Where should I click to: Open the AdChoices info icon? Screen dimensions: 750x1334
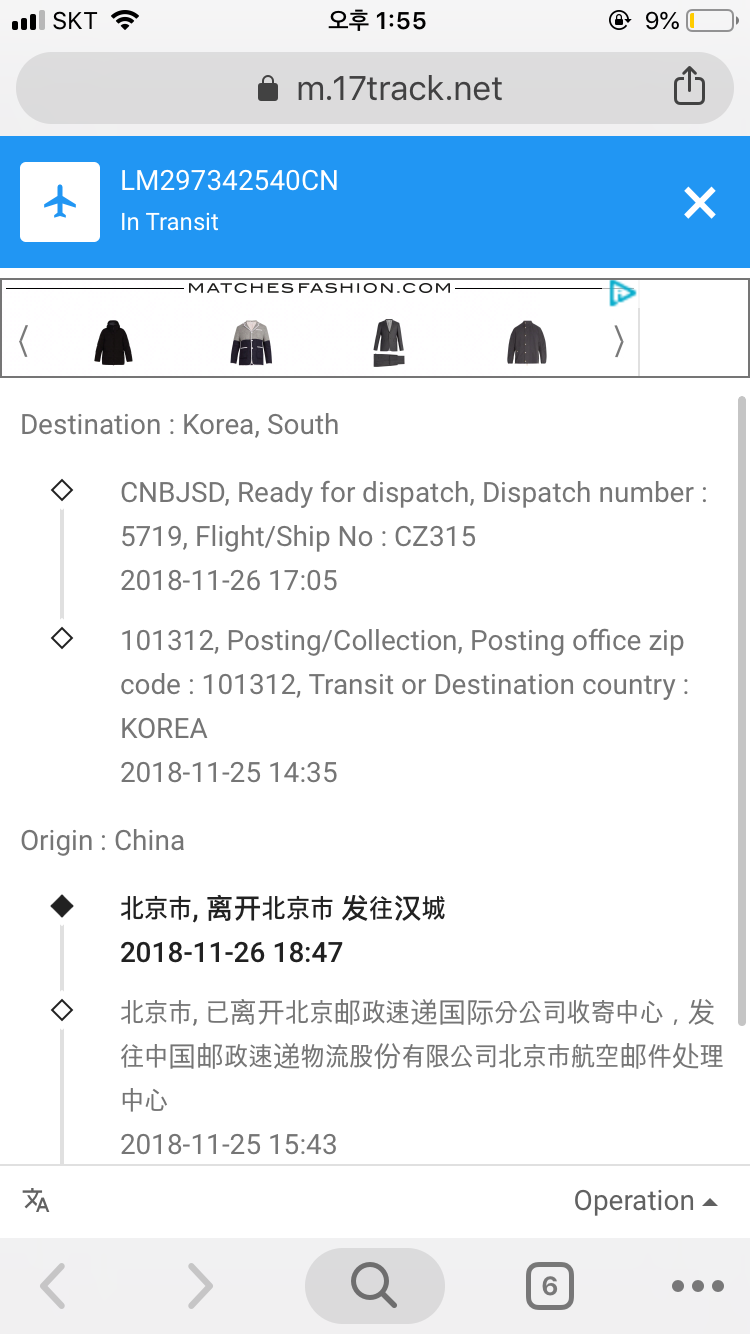pyautogui.click(x=622, y=293)
